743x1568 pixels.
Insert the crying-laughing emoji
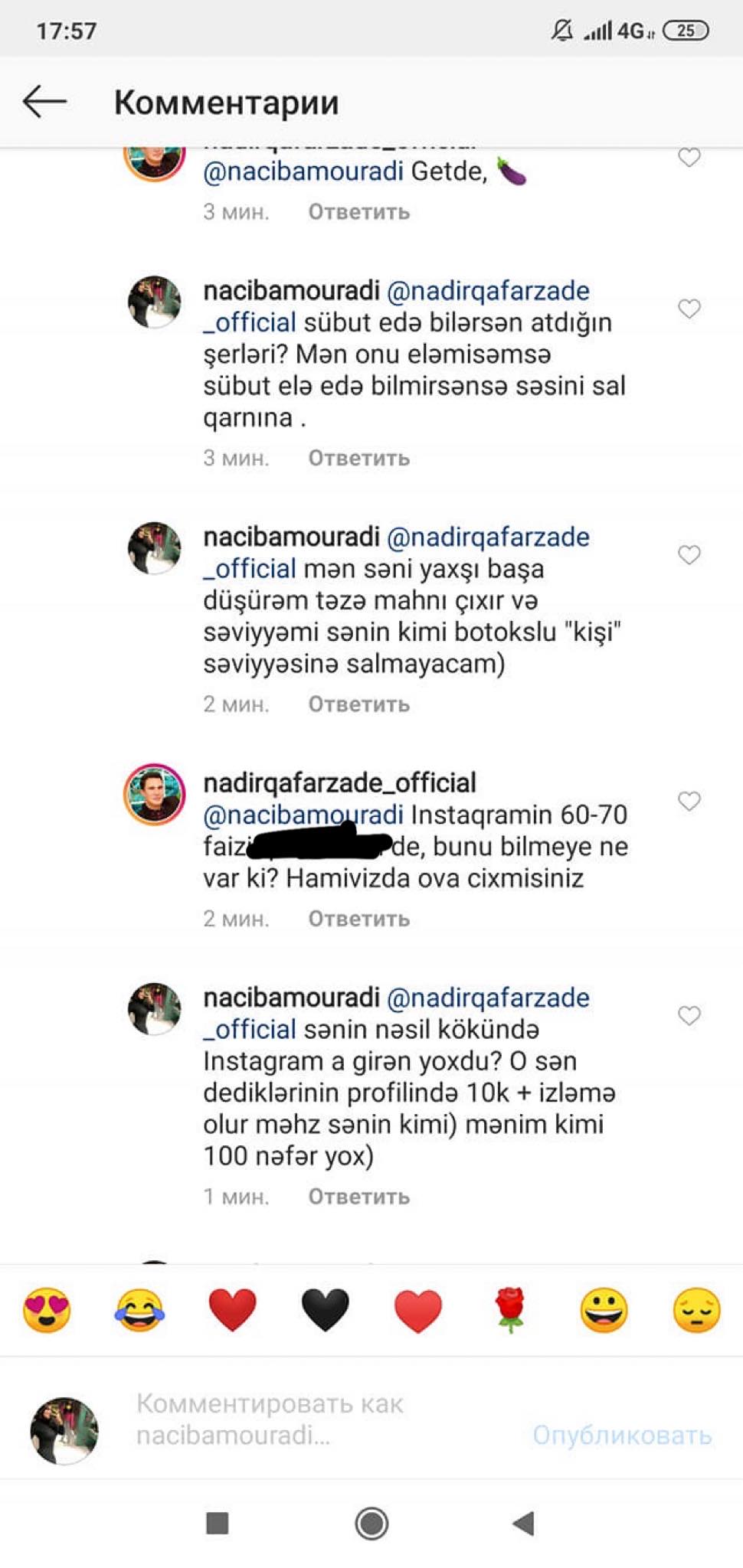tap(139, 1309)
